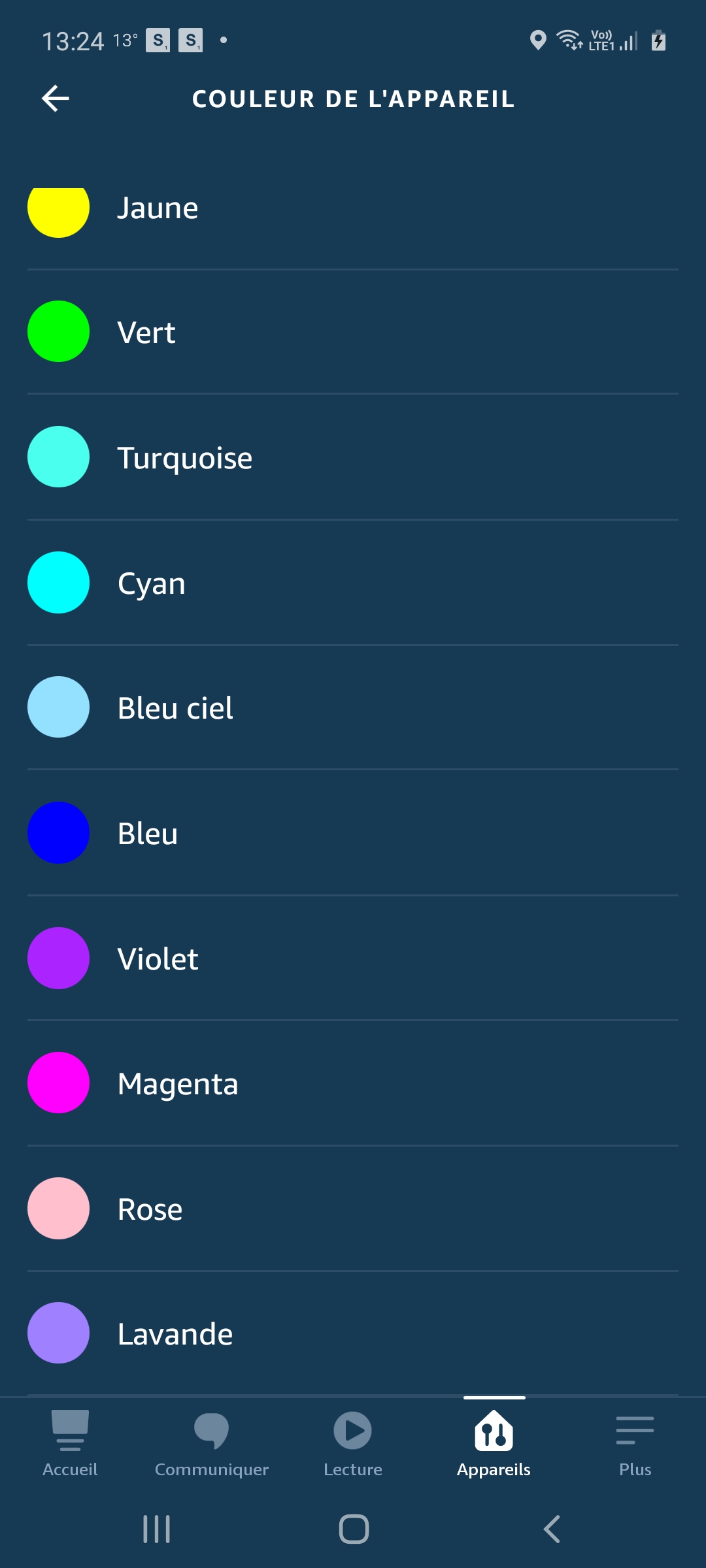Pick Turquoise as device color
The height and width of the screenshot is (1568, 706).
click(x=353, y=457)
